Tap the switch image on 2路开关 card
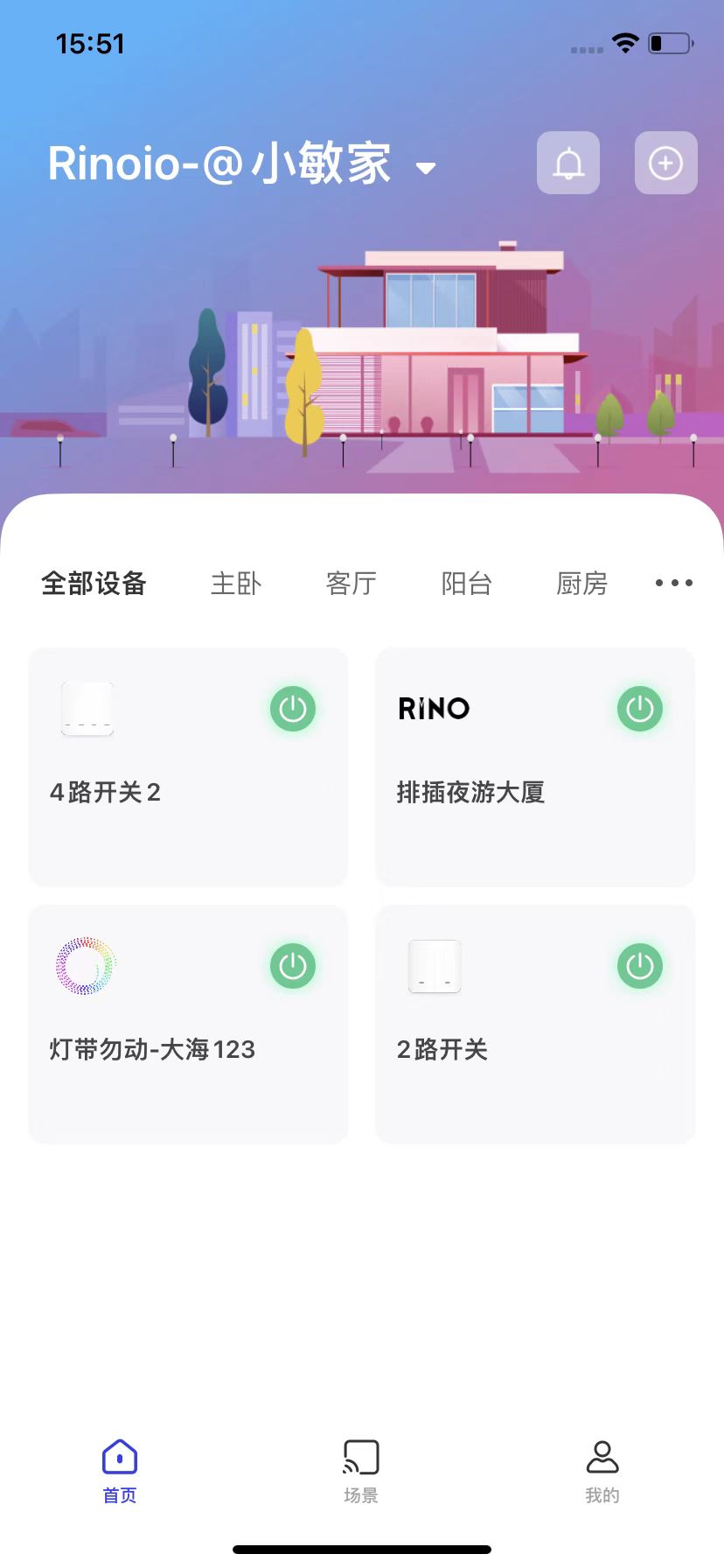 pyautogui.click(x=435, y=966)
